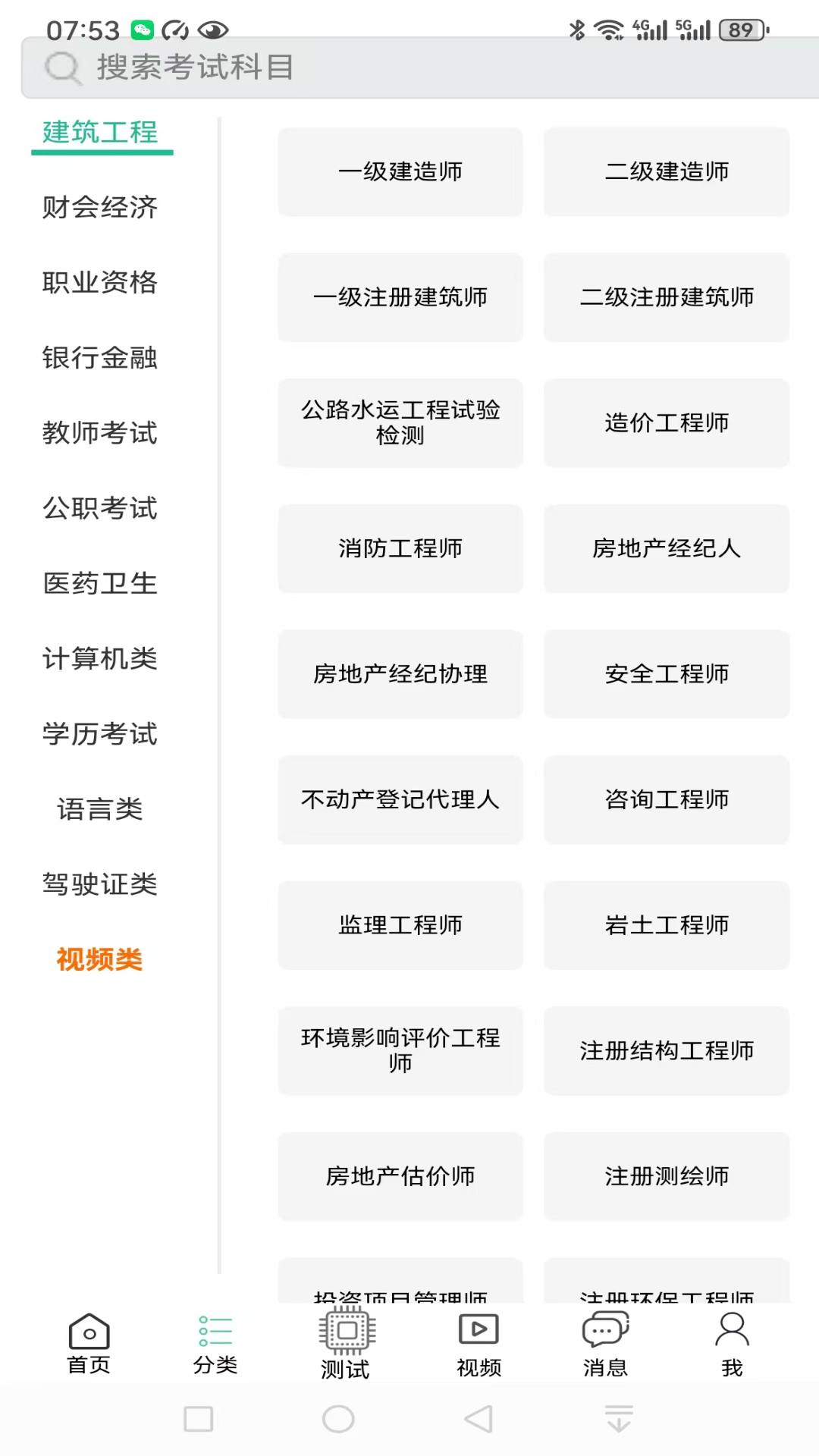
Task: Select the 视频类 category
Action: (x=99, y=961)
